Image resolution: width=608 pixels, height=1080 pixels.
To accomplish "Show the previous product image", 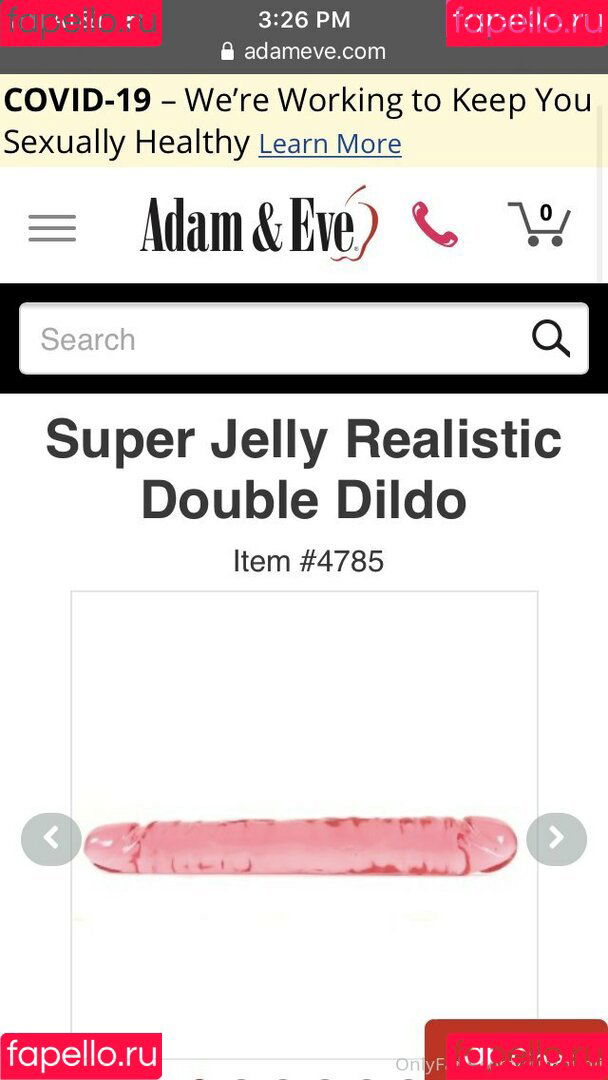I will point(51,839).
